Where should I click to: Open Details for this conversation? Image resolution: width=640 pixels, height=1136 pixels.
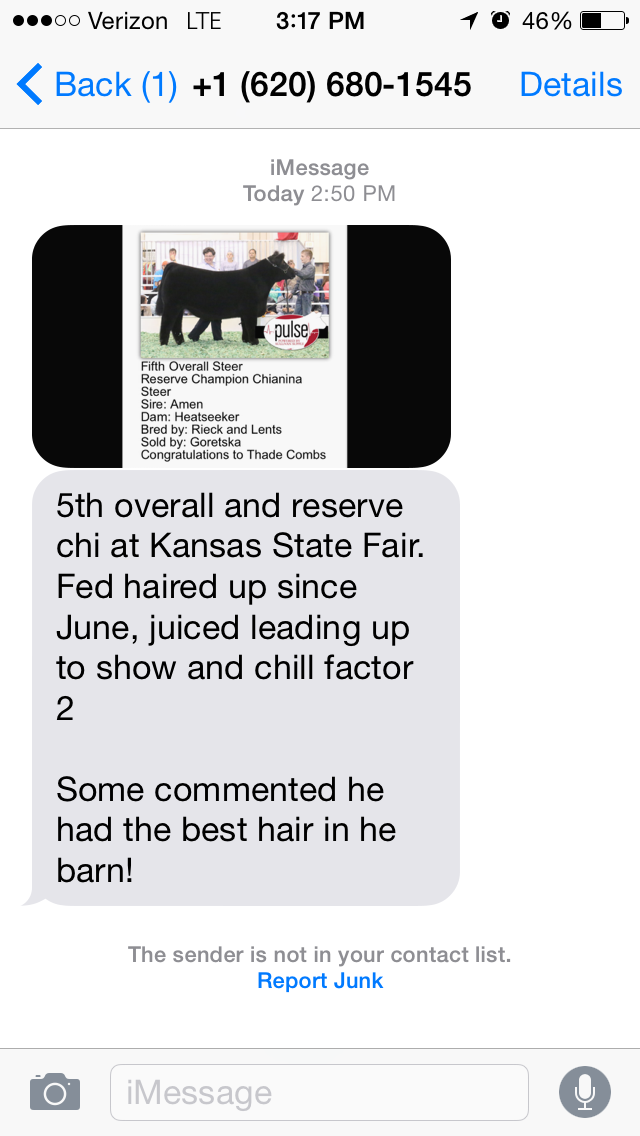570,85
